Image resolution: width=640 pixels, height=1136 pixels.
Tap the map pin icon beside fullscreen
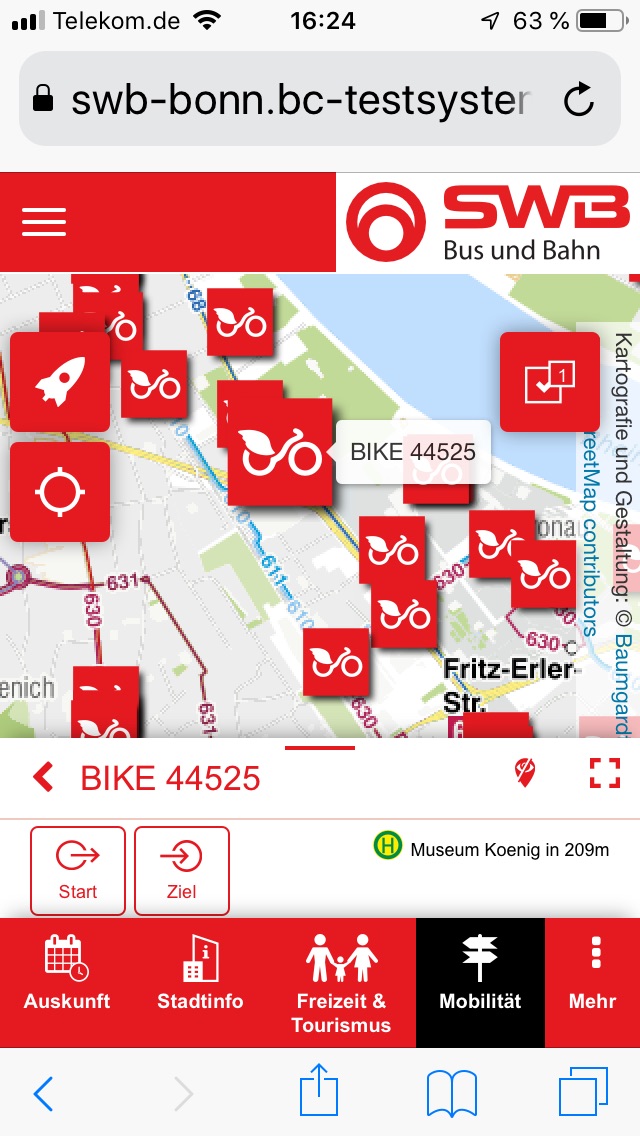coord(526,773)
